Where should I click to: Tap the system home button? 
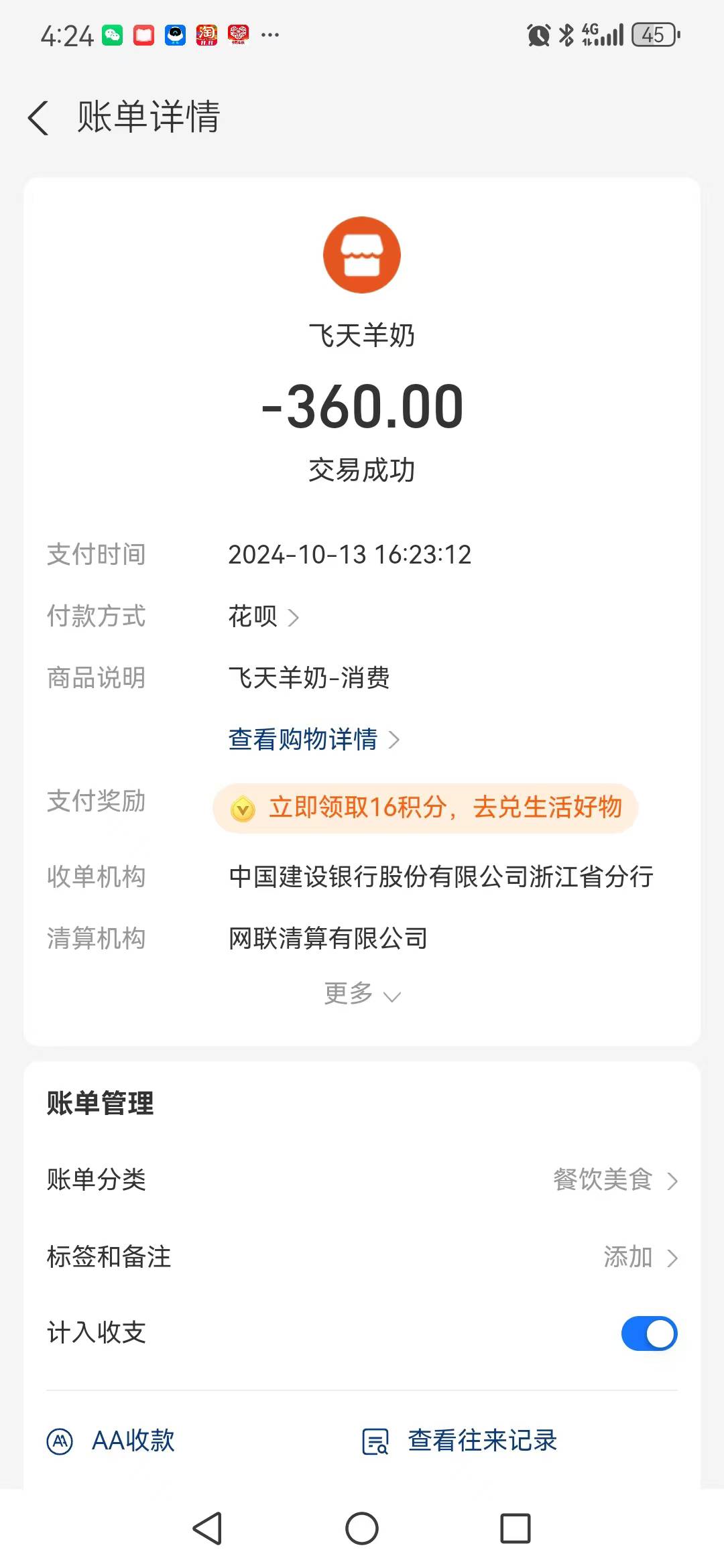[362, 1528]
